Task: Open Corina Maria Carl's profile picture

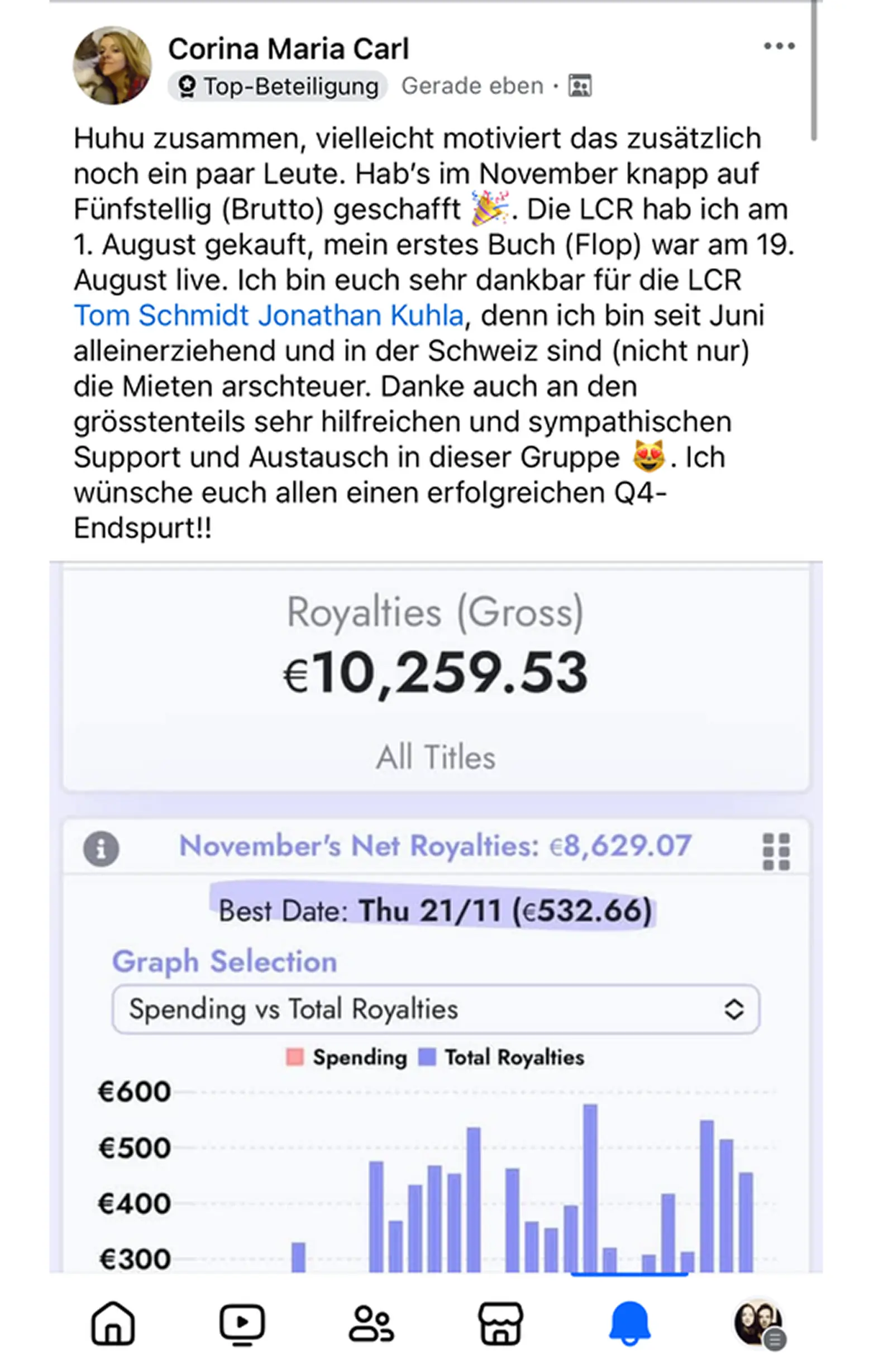Action: pos(112,65)
